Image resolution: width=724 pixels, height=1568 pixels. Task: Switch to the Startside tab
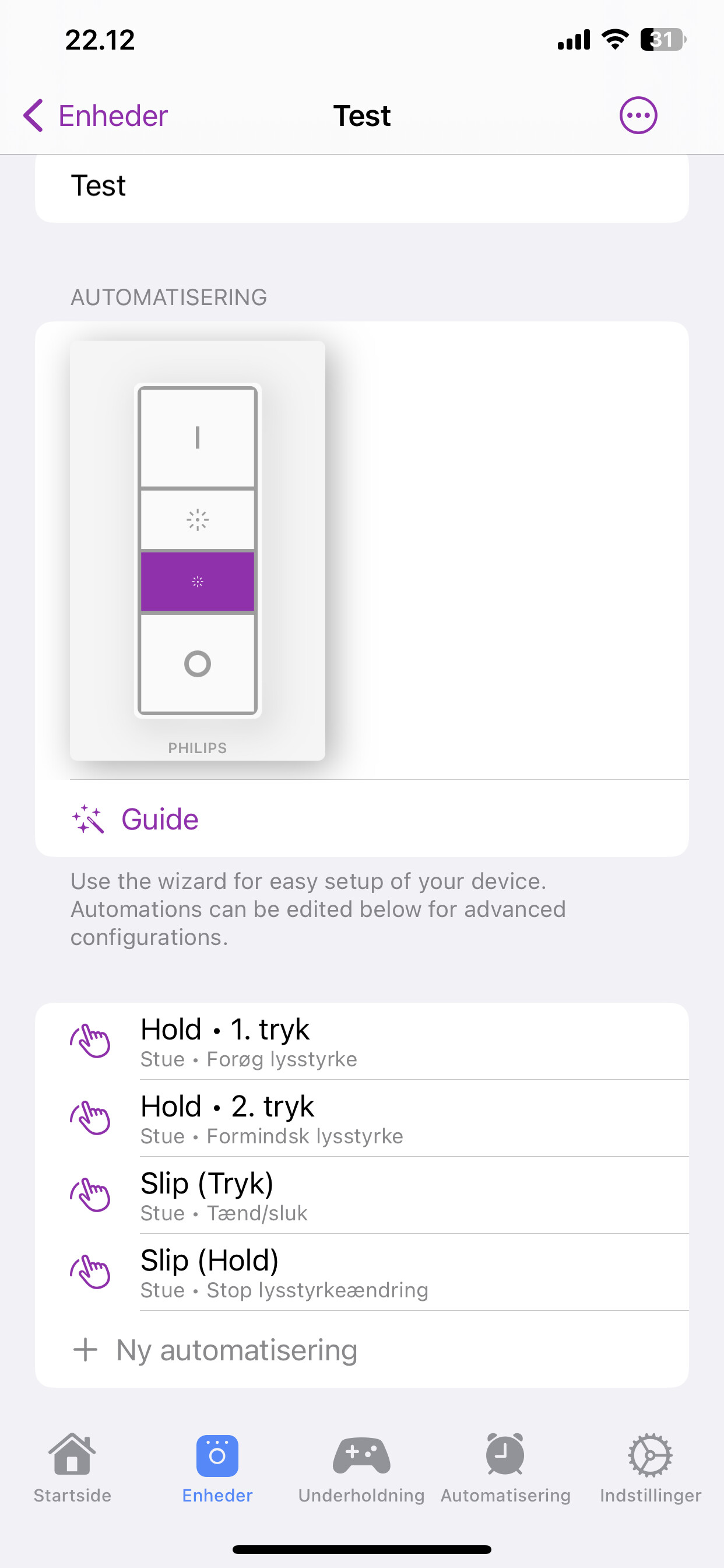point(72,1468)
